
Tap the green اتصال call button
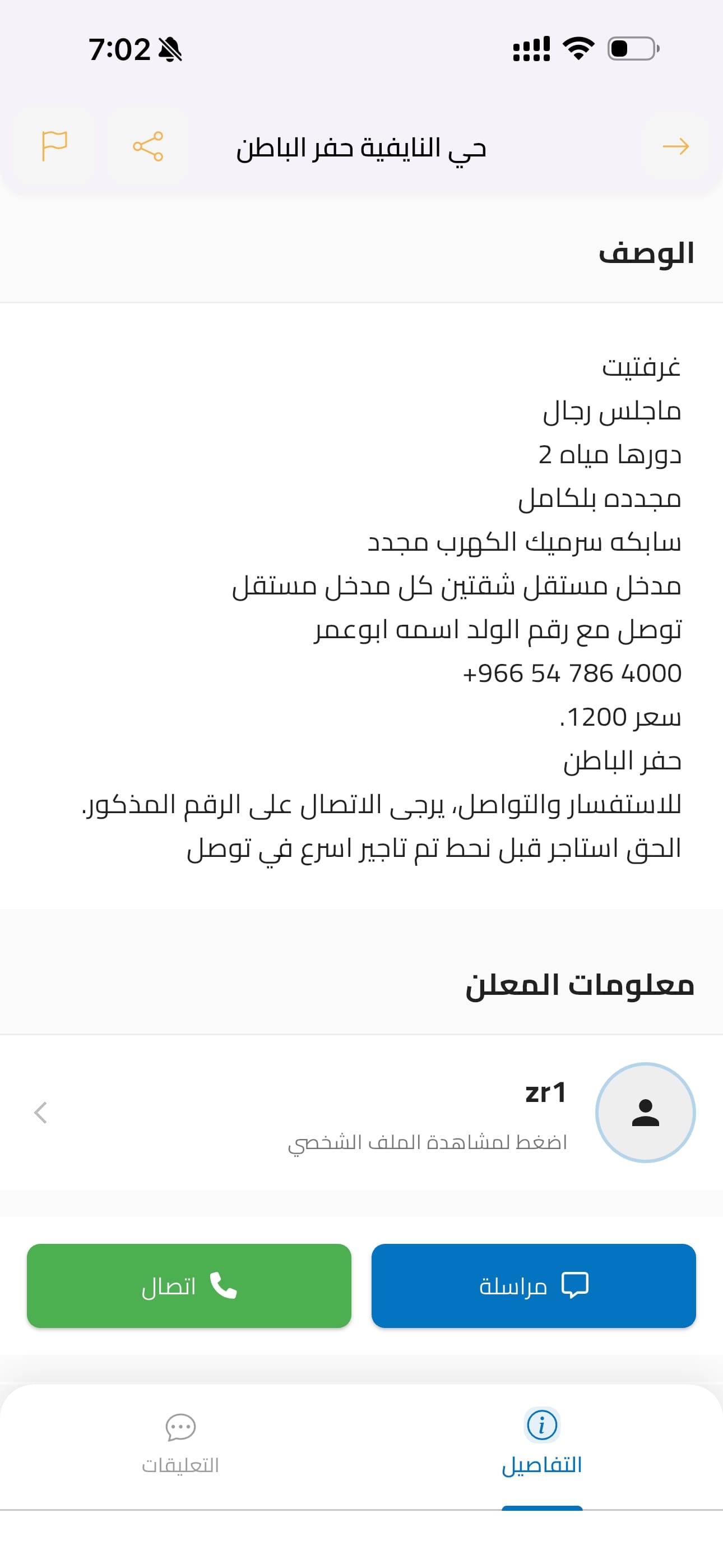[189, 1285]
